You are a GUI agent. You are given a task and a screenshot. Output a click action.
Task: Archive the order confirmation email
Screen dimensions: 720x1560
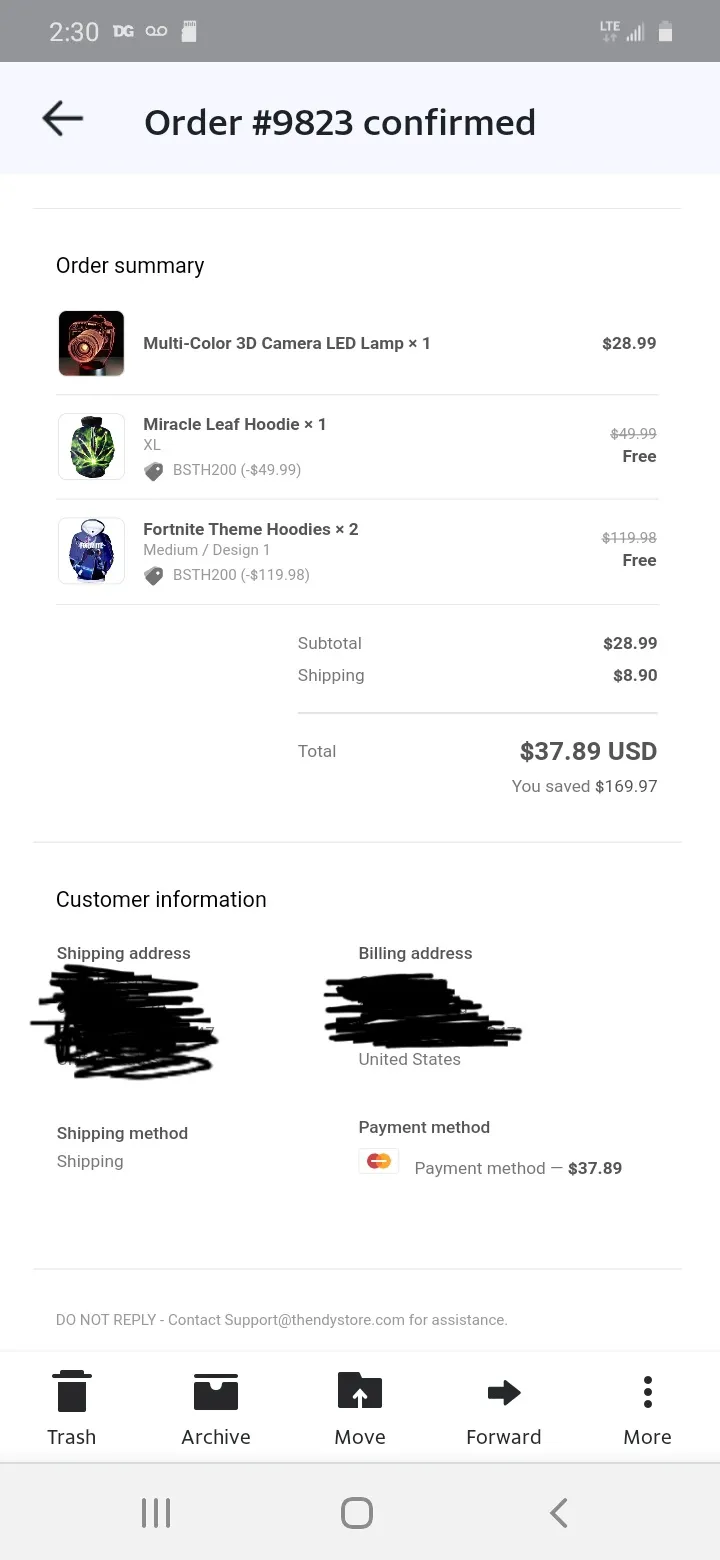[x=216, y=1408]
